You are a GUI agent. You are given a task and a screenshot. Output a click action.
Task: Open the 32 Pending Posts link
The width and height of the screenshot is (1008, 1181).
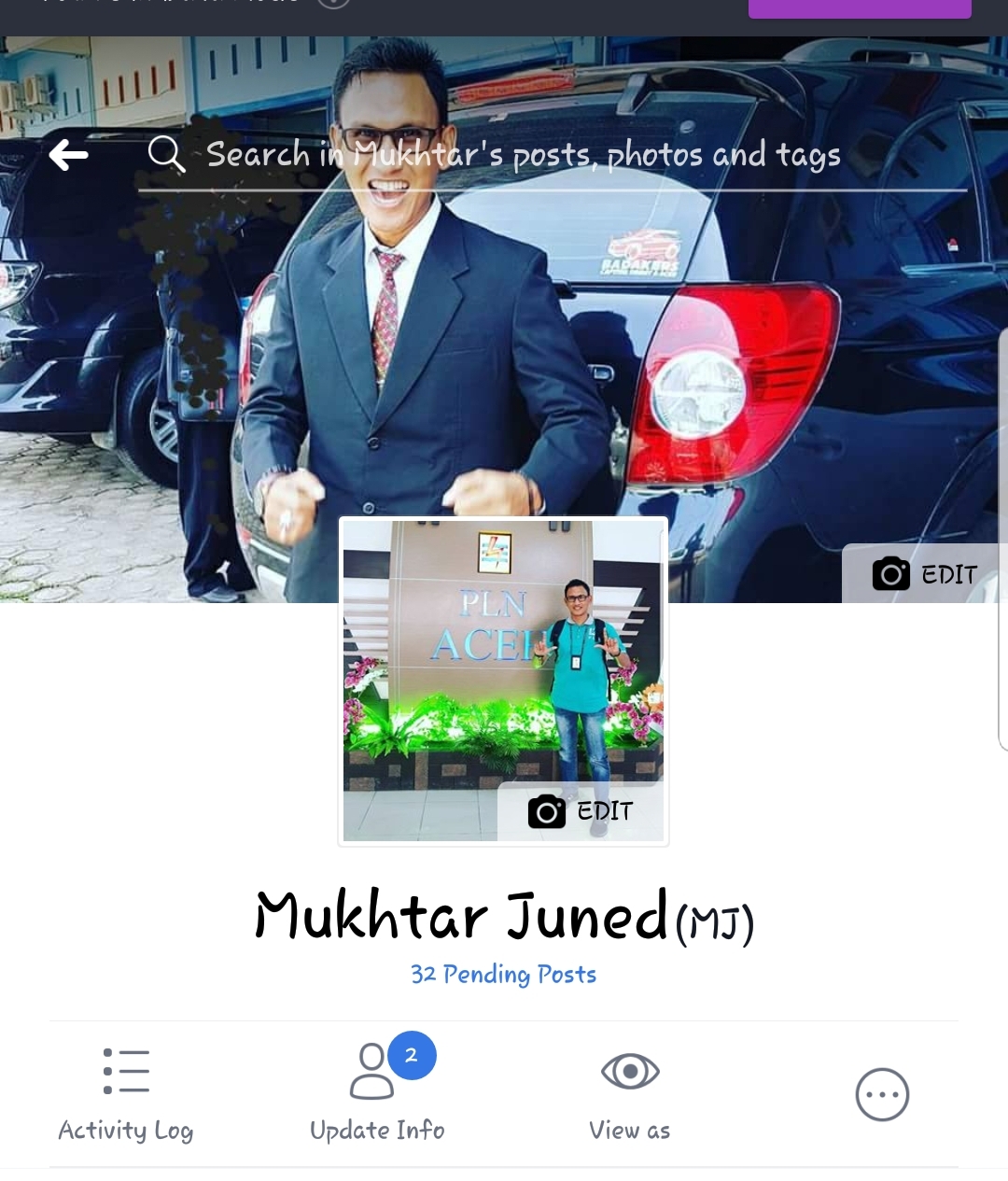tap(503, 974)
